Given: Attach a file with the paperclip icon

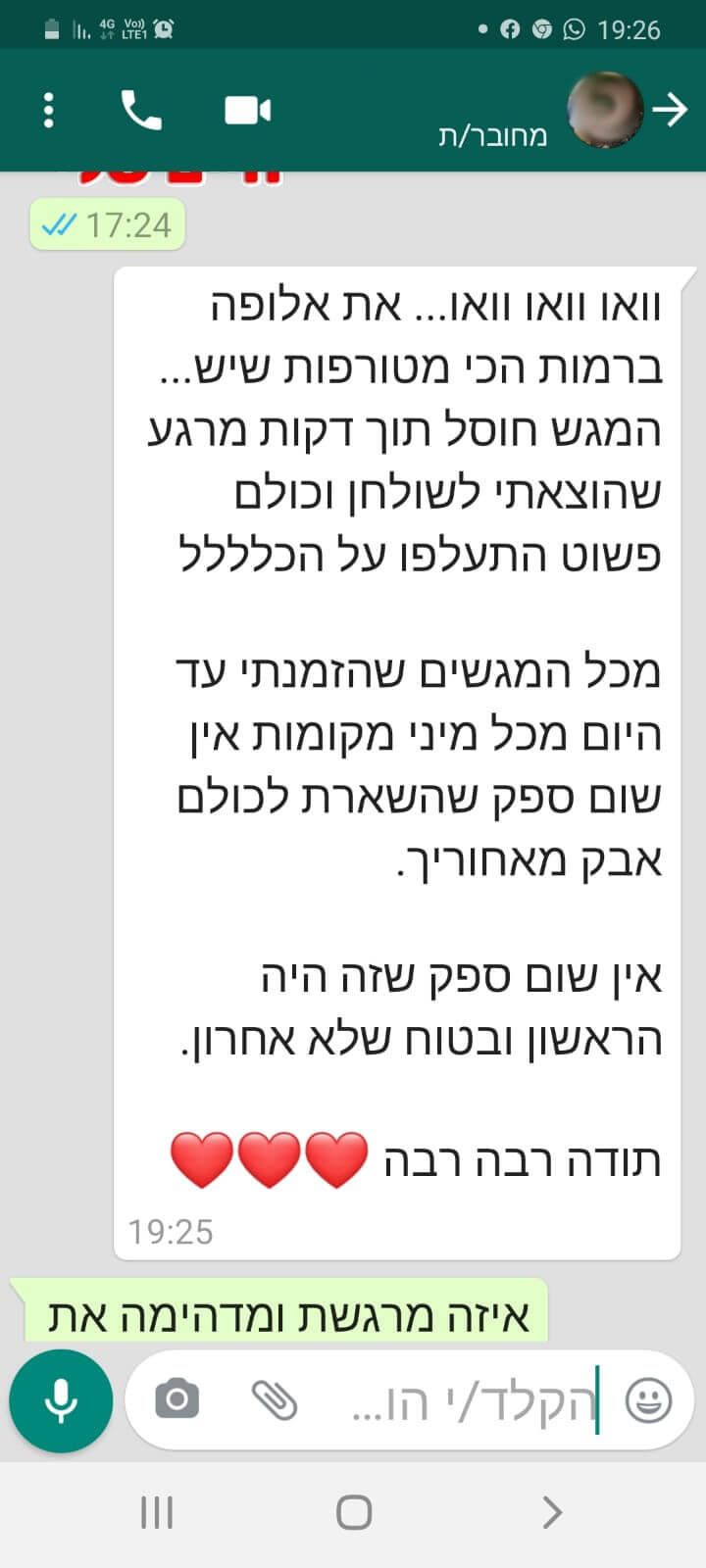Looking at the screenshot, I should click(275, 1398).
